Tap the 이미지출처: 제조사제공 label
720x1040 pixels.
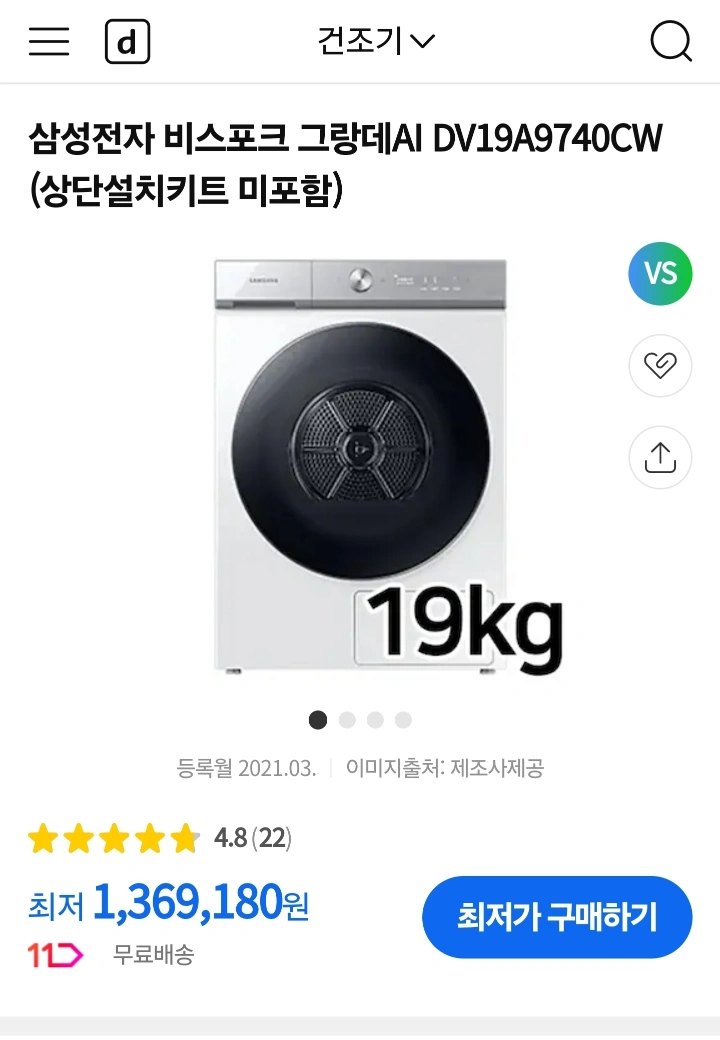coord(445,765)
